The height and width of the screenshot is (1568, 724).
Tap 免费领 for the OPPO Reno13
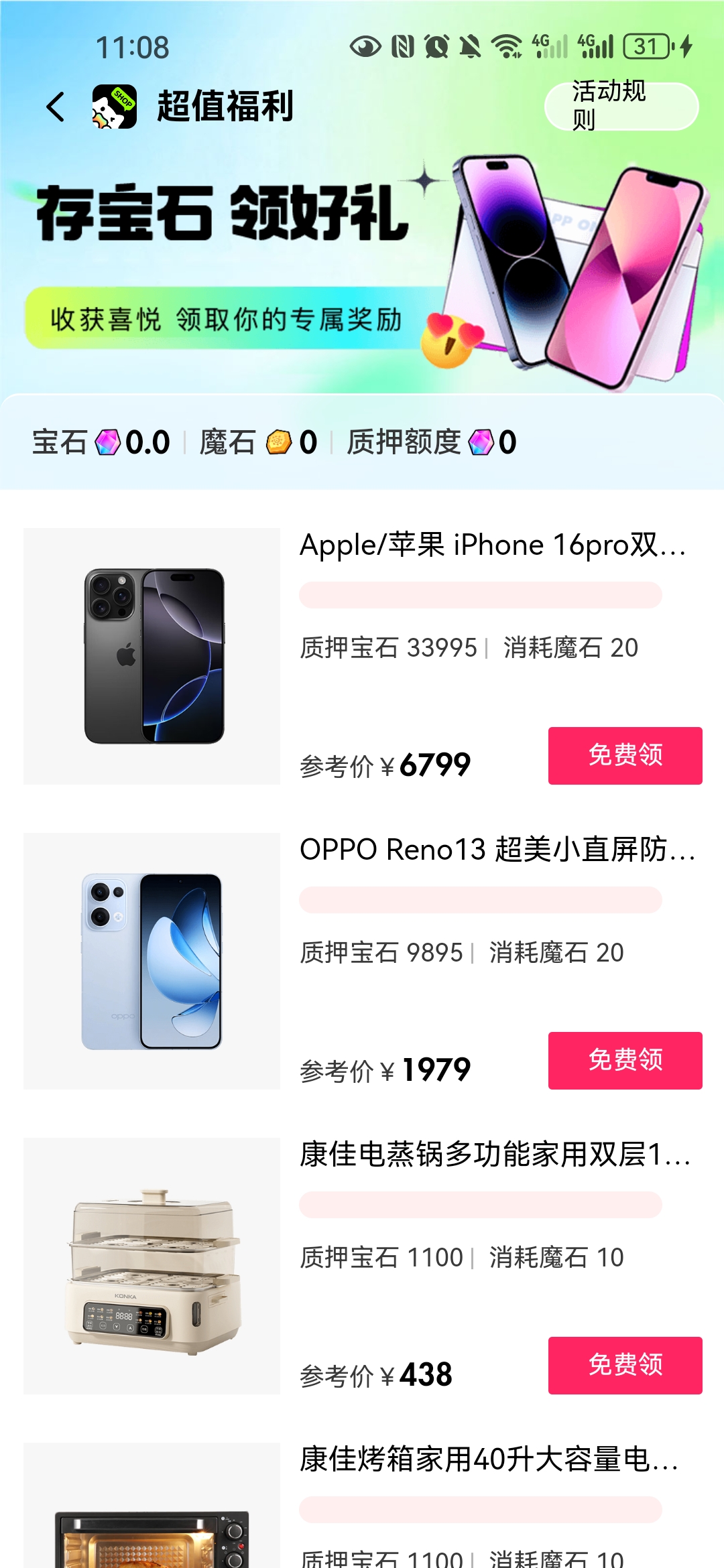[625, 1060]
